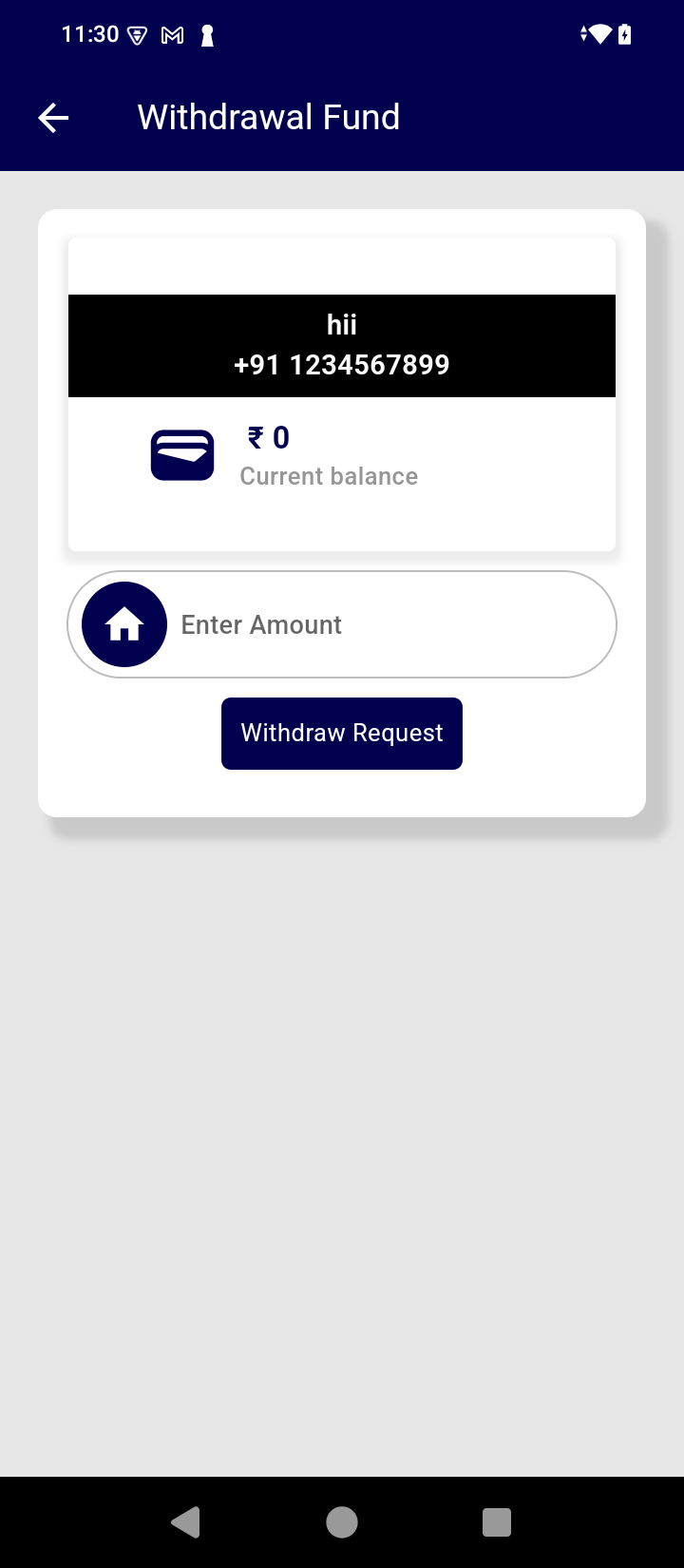Go back from Withdrawal Fund screen
The height and width of the screenshot is (1568, 684).
53,118
